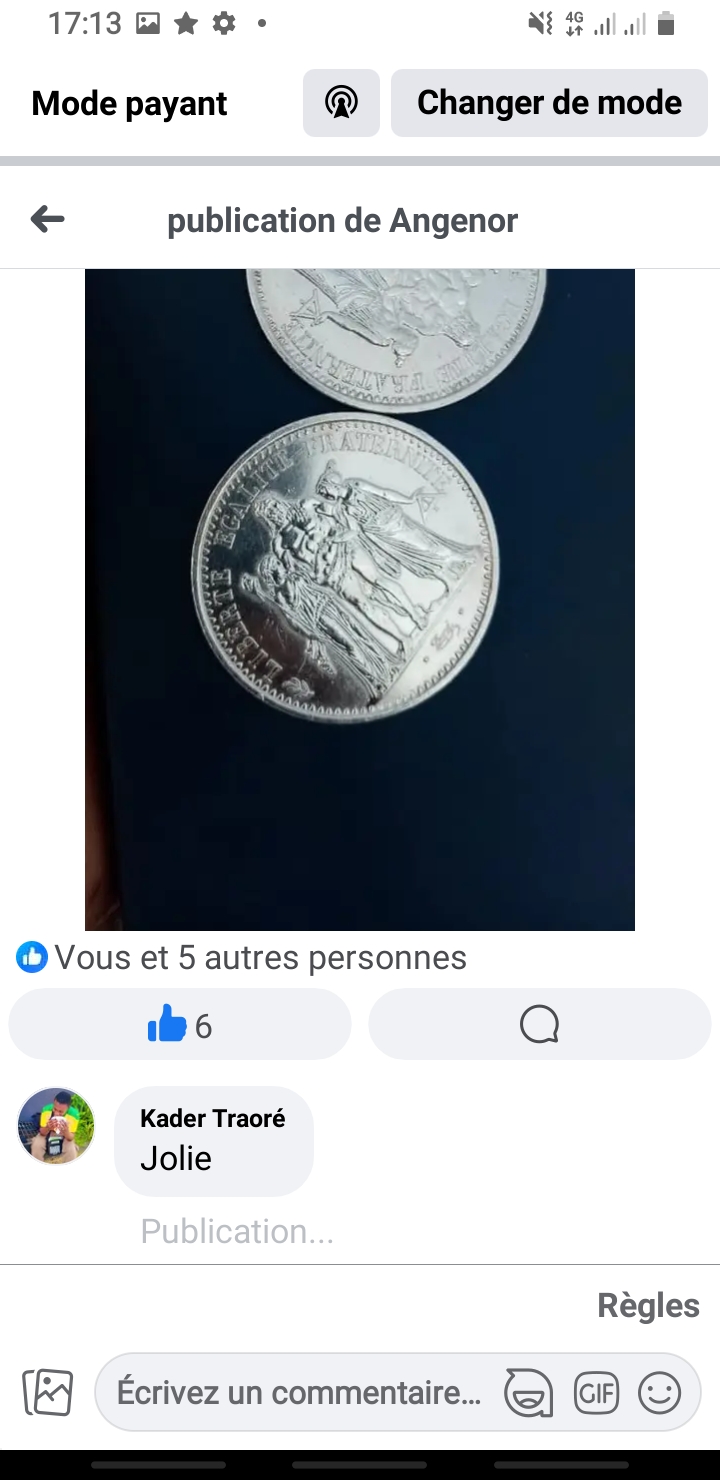The image size is (720, 1480).
Task: Toggle the like button showing 6
Action: tap(180, 1025)
